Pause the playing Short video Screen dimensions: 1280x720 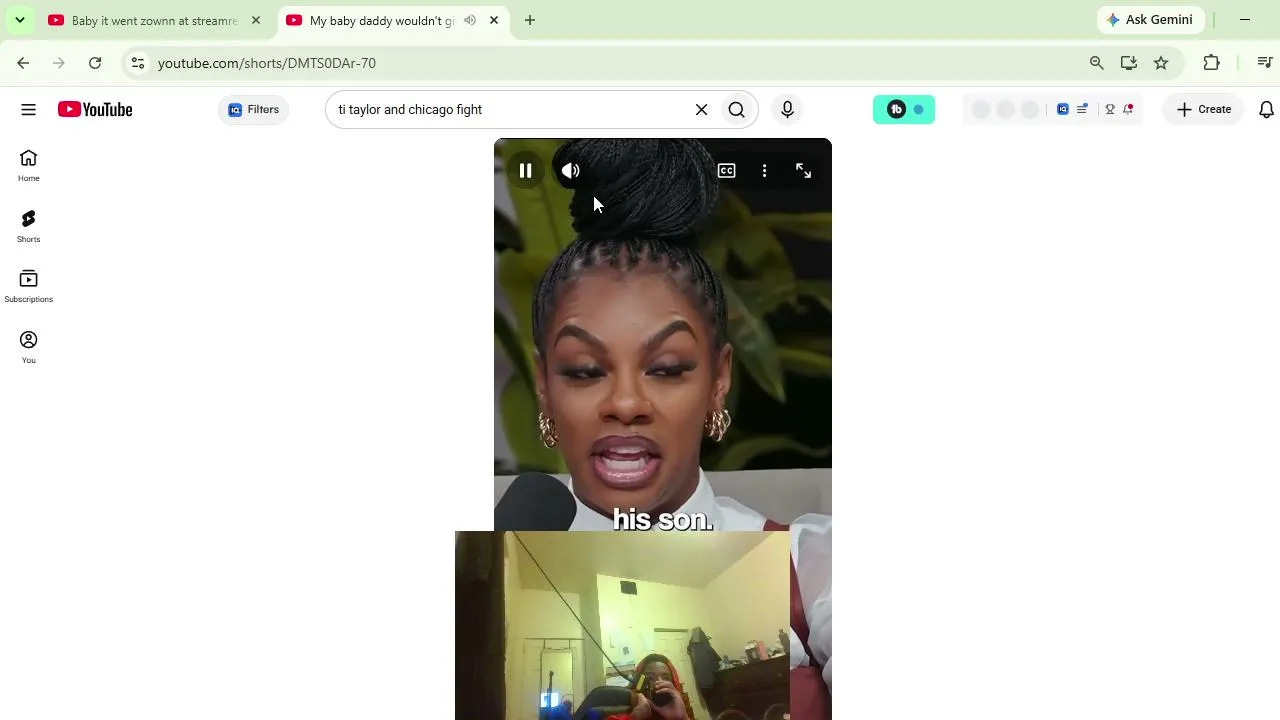coord(525,171)
